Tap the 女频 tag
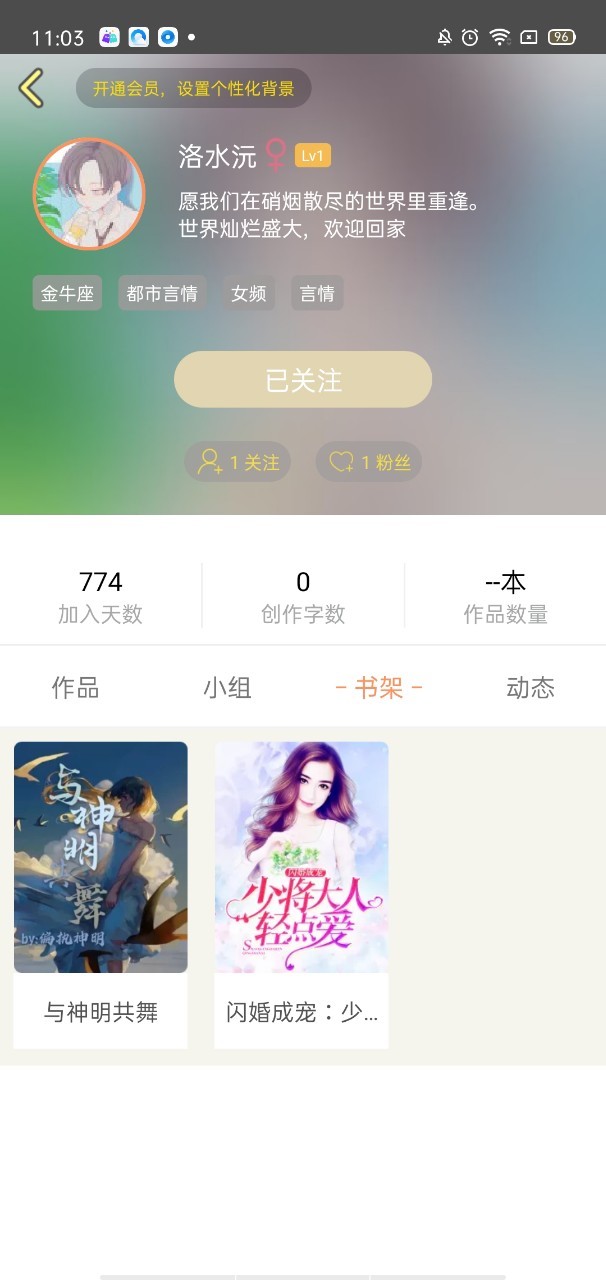The width and height of the screenshot is (606, 1280). tap(249, 294)
